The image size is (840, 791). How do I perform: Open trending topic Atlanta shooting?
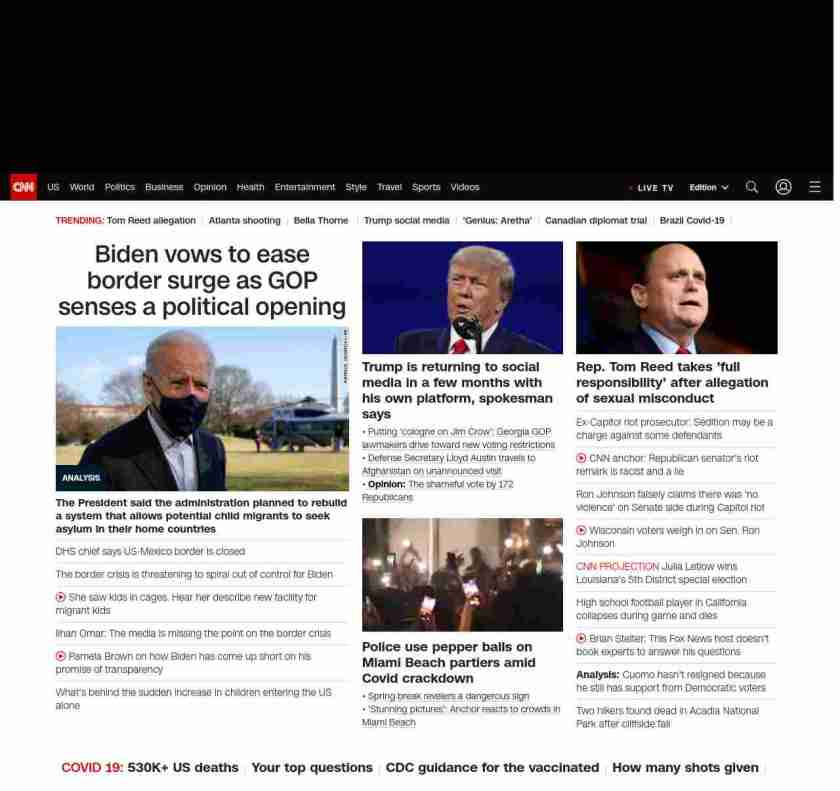point(244,220)
